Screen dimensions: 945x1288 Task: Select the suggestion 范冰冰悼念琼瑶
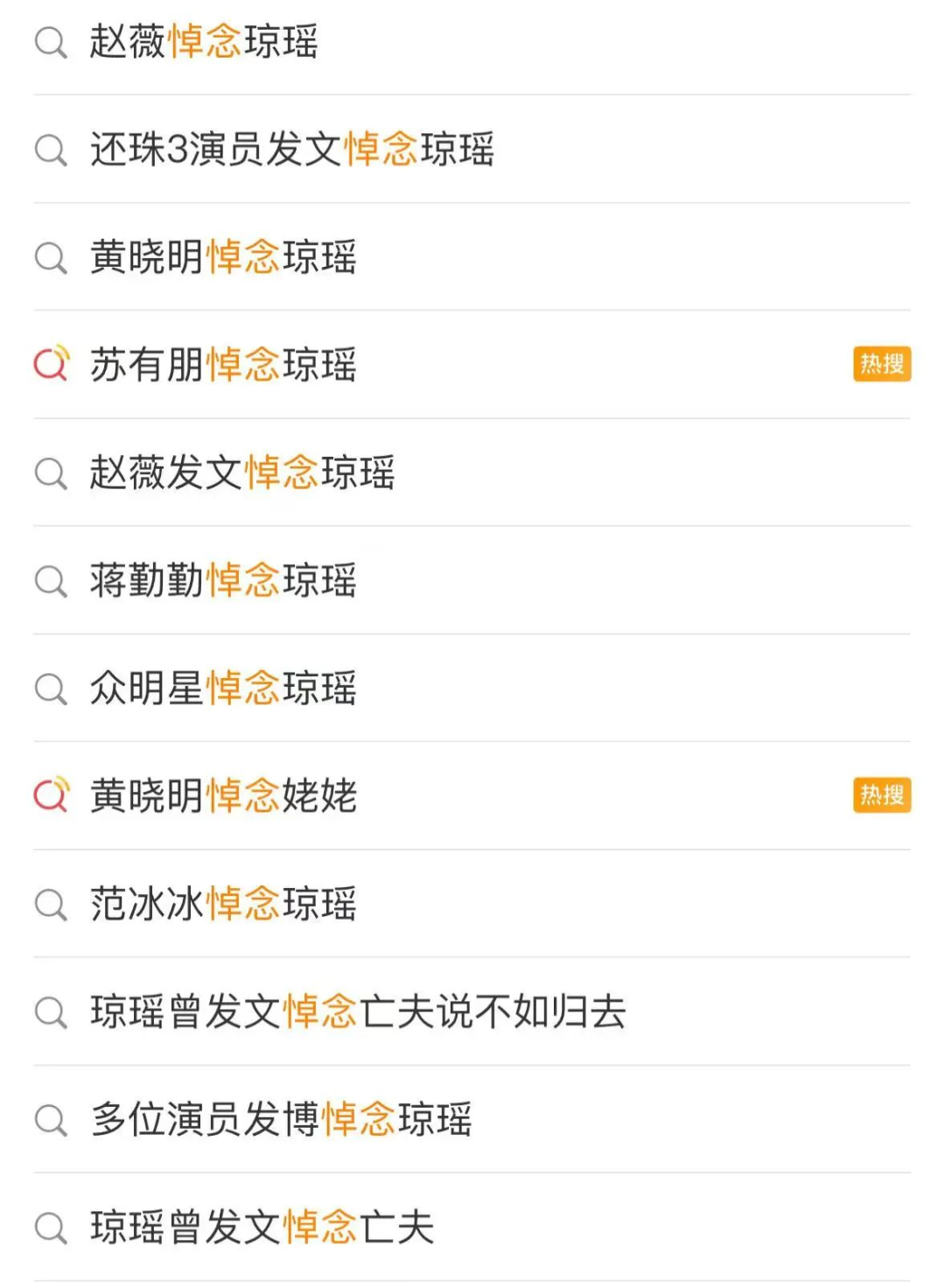coord(223,903)
